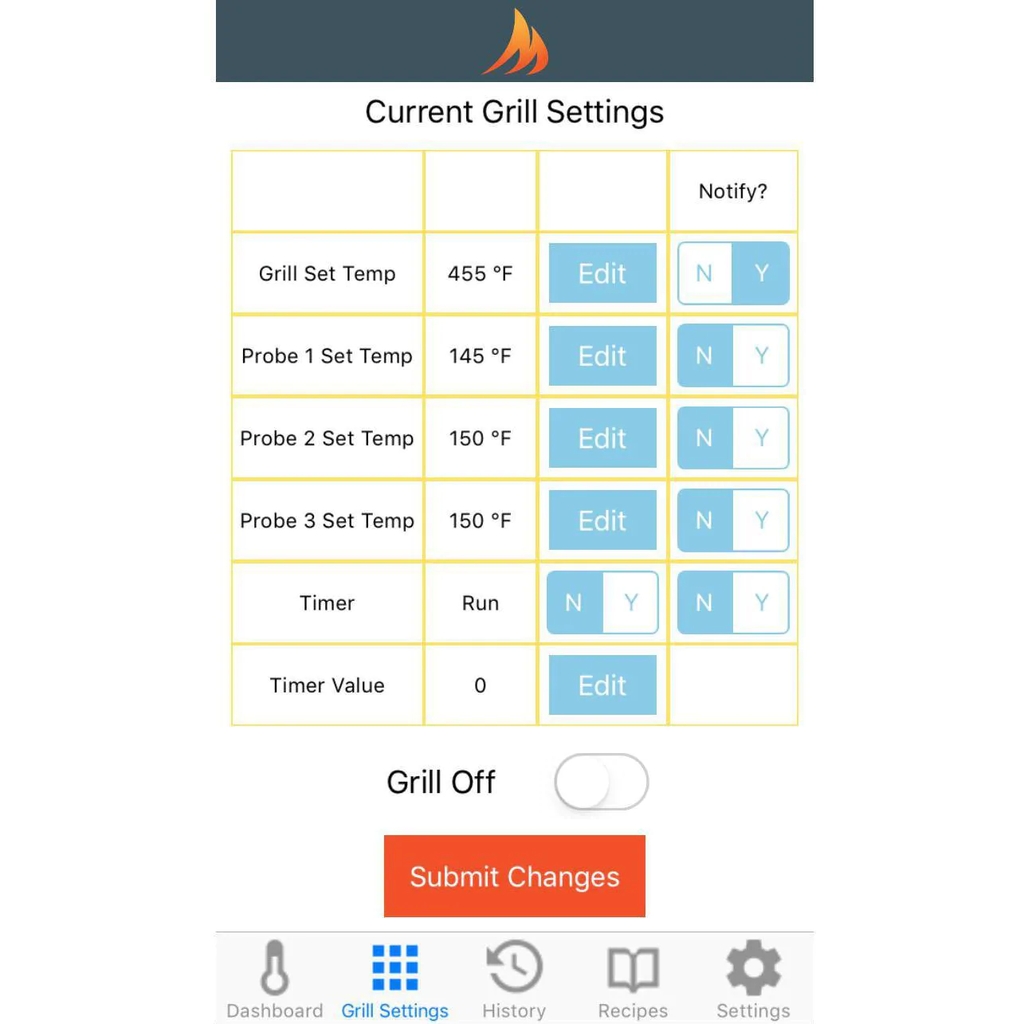Edit the Probe 1 Set Temp
1024x1024 pixels.
tap(602, 356)
